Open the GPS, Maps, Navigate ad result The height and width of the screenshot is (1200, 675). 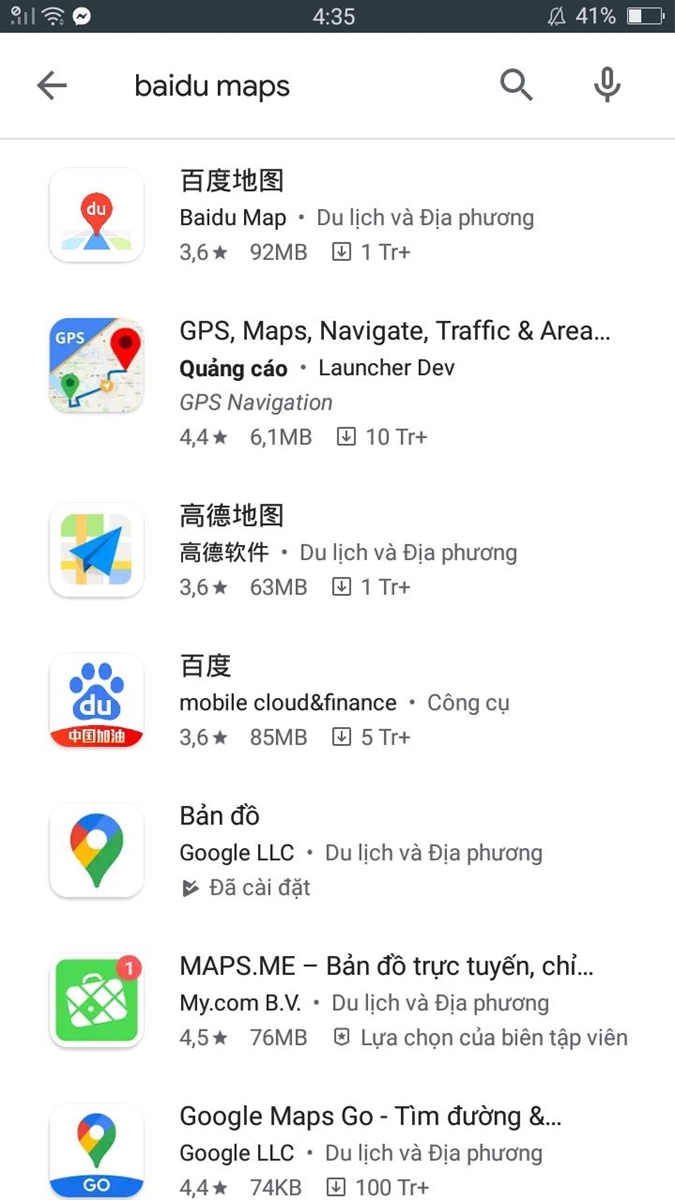pyautogui.click(x=337, y=381)
